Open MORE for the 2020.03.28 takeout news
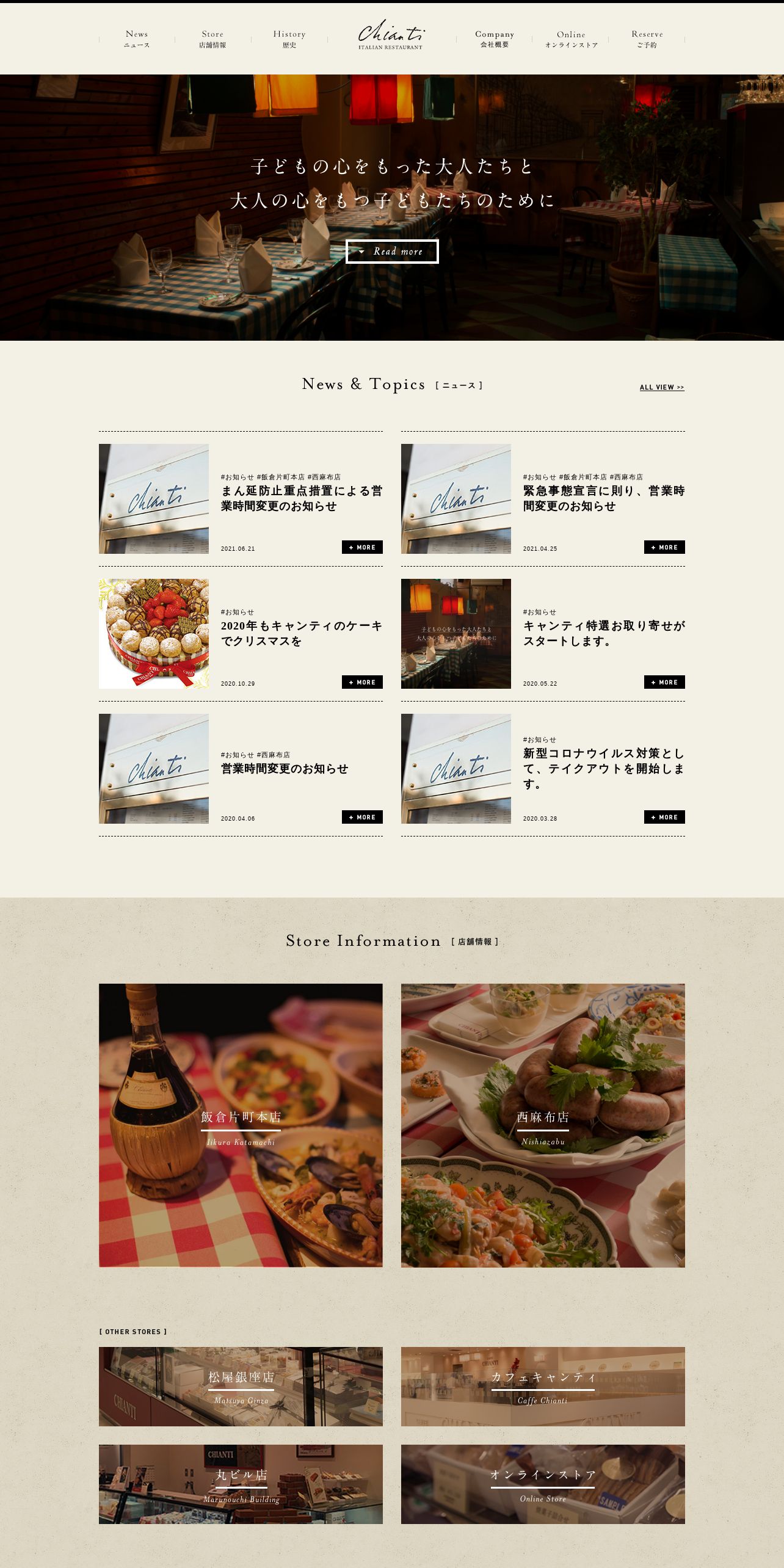The width and height of the screenshot is (784, 1568). (664, 817)
